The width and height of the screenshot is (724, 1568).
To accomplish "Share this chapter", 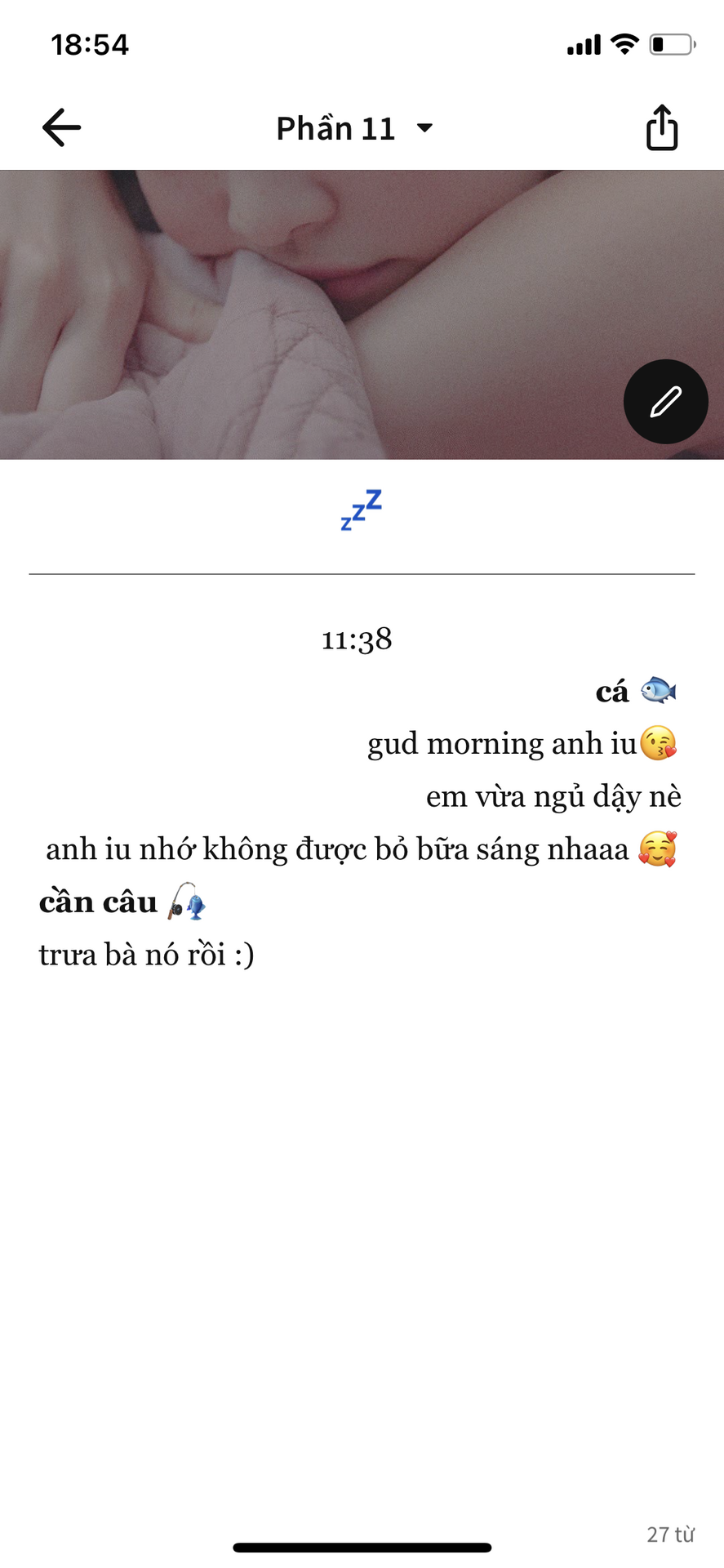I will coord(661,128).
